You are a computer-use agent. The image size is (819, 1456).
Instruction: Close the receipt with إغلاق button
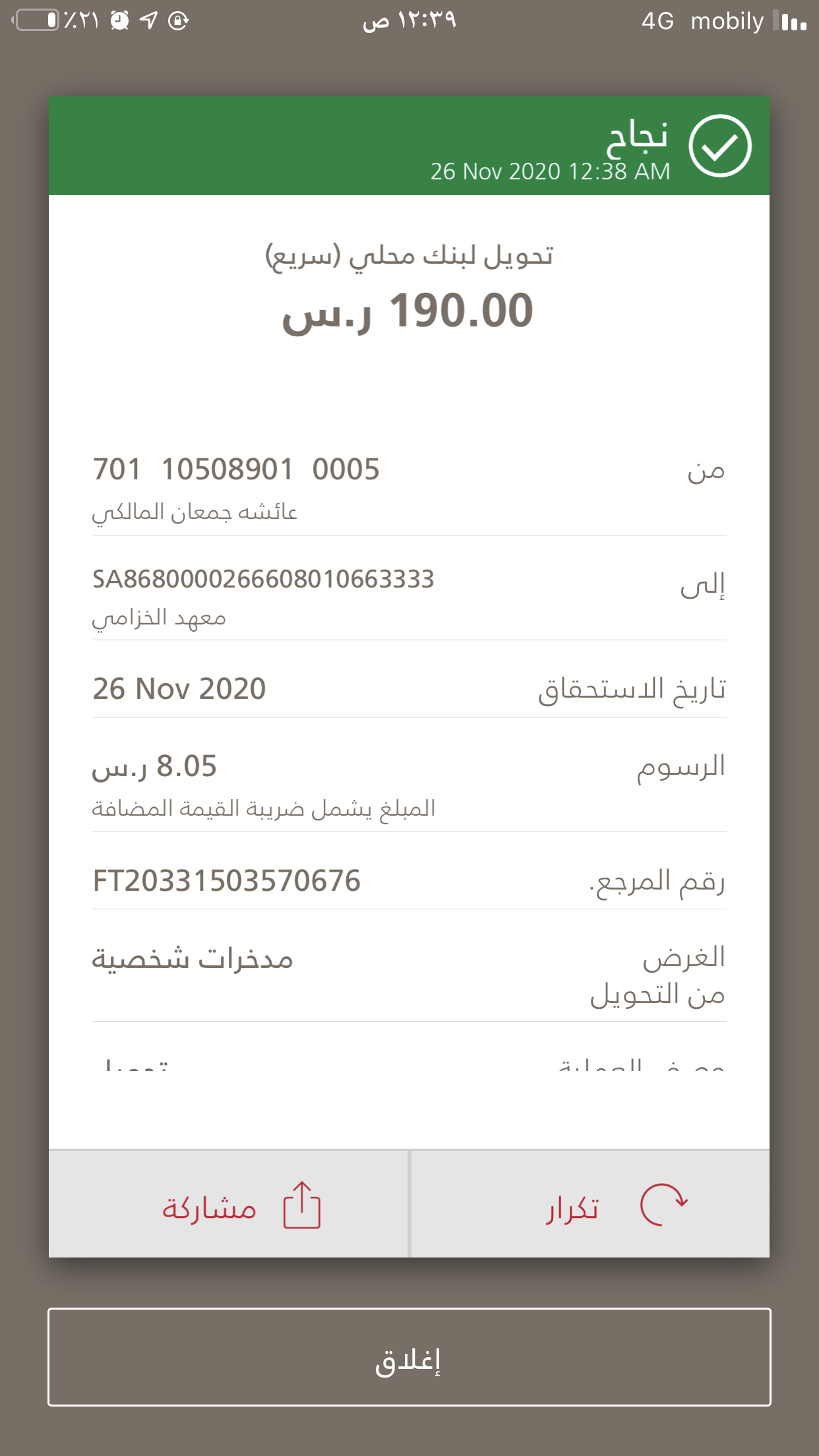(x=409, y=1357)
